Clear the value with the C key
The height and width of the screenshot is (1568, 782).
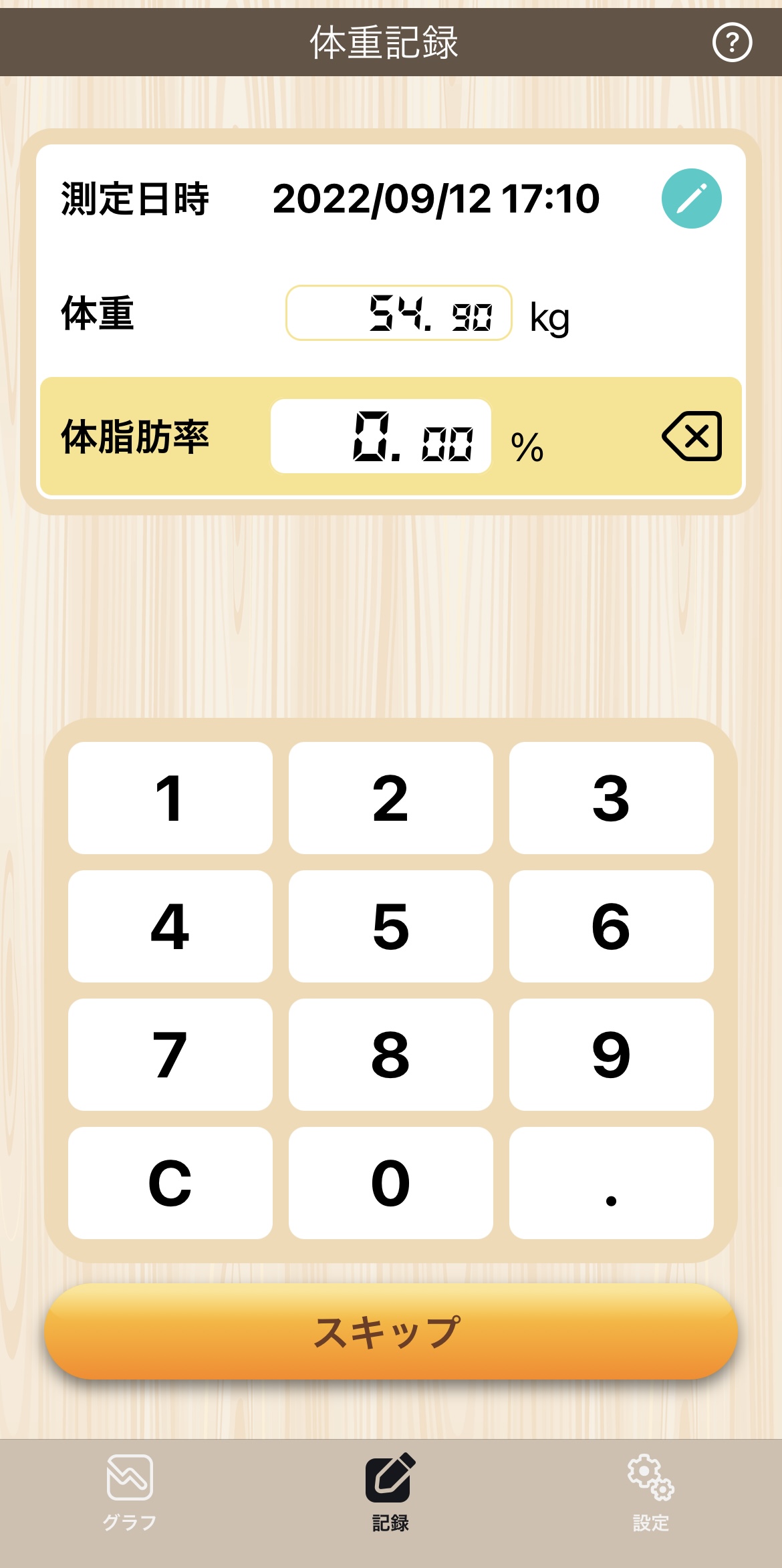click(170, 1183)
